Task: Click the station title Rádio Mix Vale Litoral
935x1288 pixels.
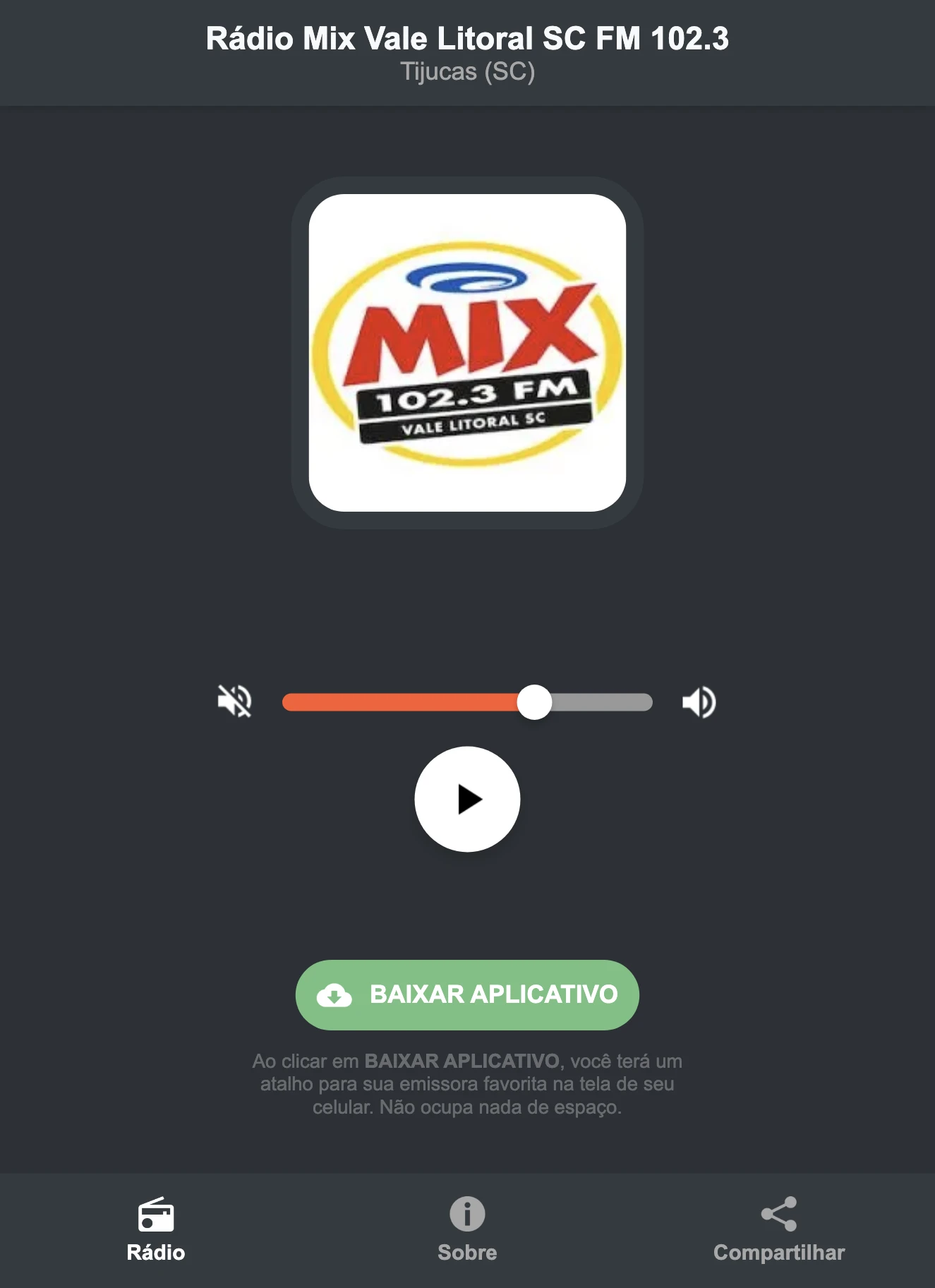Action: coord(467,40)
